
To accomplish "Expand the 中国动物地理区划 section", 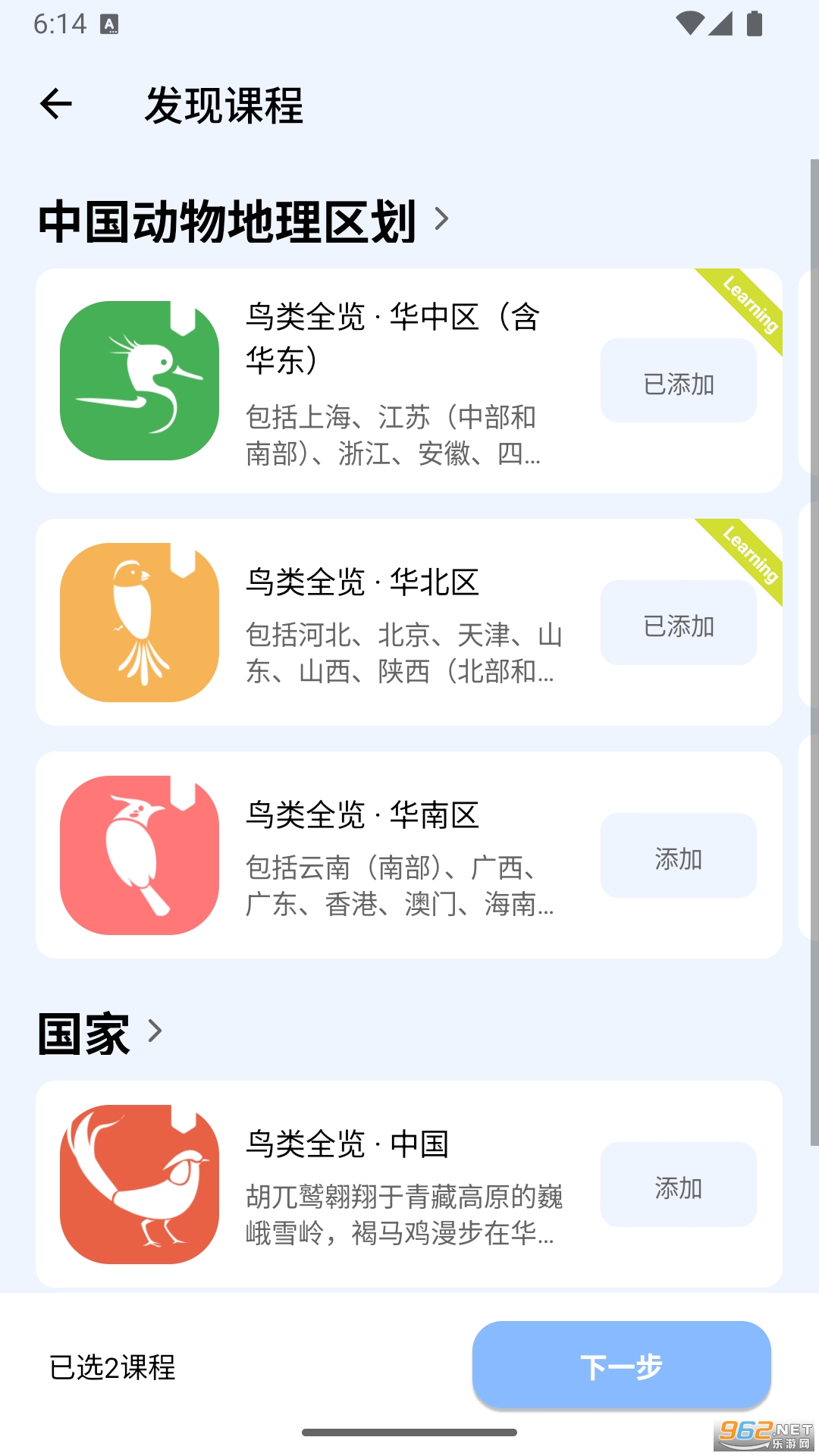I will [x=441, y=220].
